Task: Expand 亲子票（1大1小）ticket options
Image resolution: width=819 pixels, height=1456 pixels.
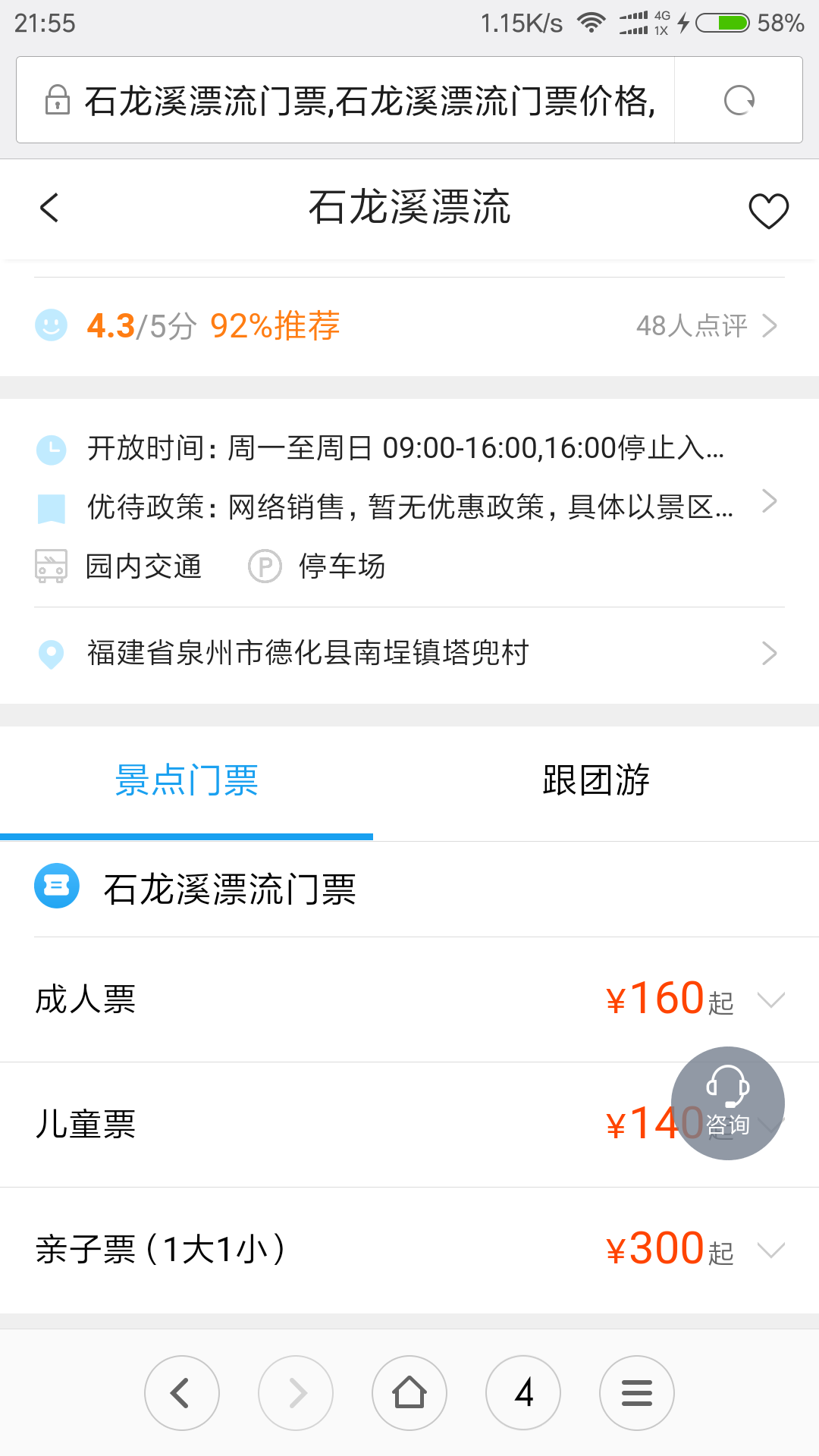Action: (x=409, y=1250)
